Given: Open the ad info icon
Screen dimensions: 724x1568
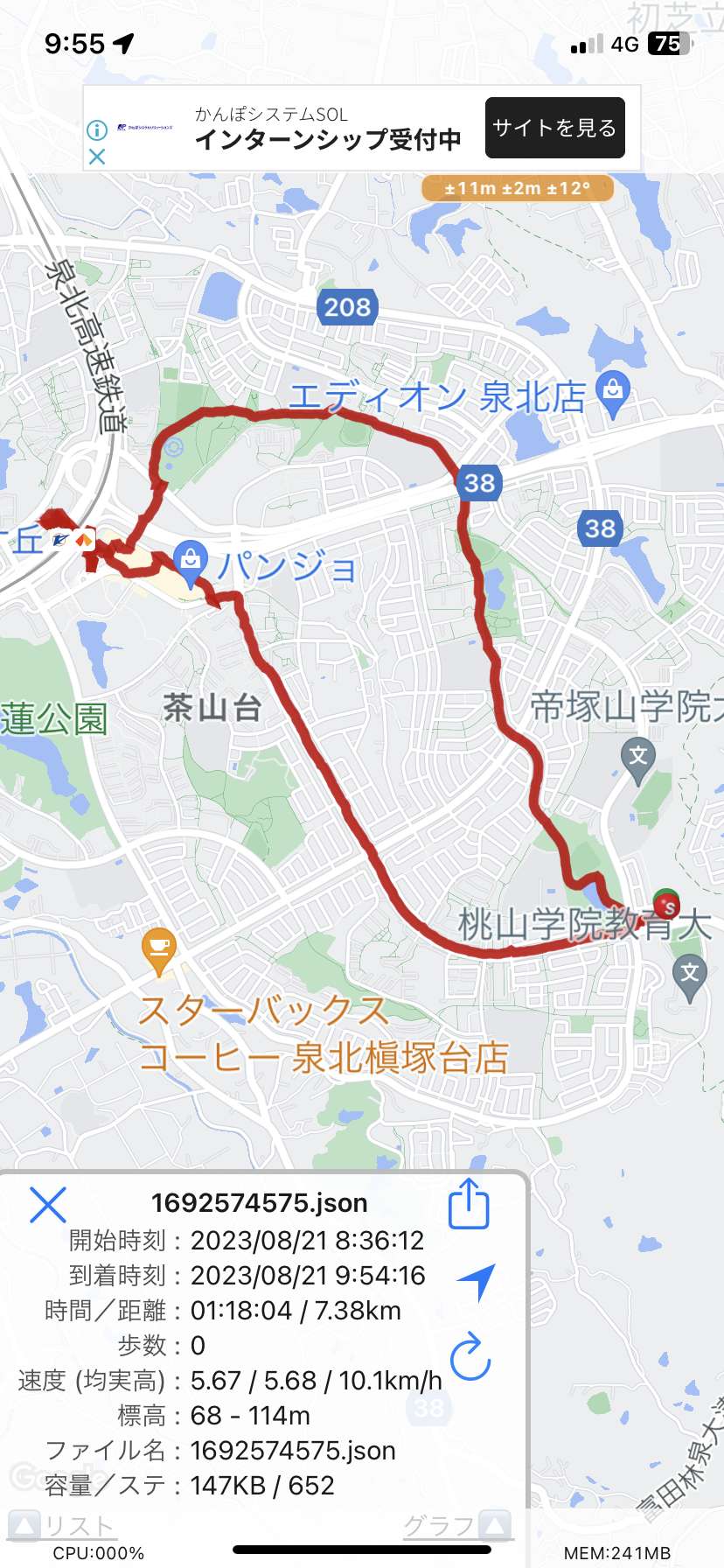Looking at the screenshot, I should 97,130.
